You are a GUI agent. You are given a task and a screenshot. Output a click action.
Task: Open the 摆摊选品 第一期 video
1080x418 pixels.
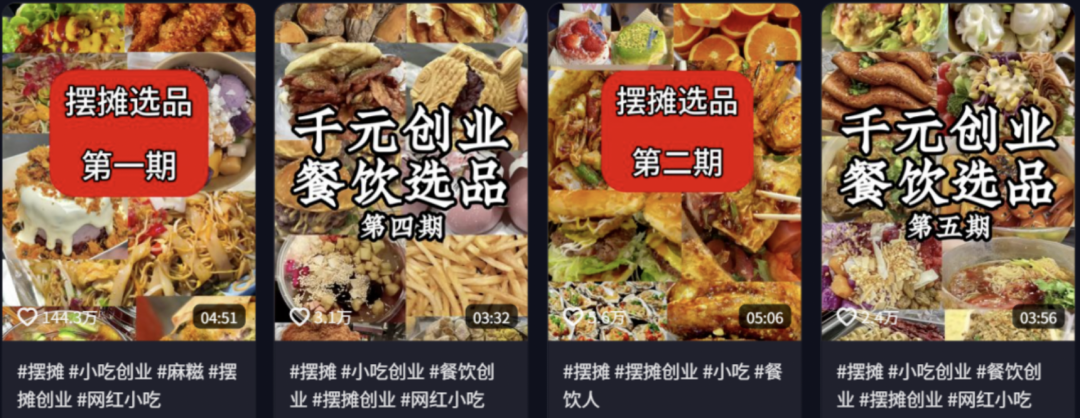pos(128,170)
